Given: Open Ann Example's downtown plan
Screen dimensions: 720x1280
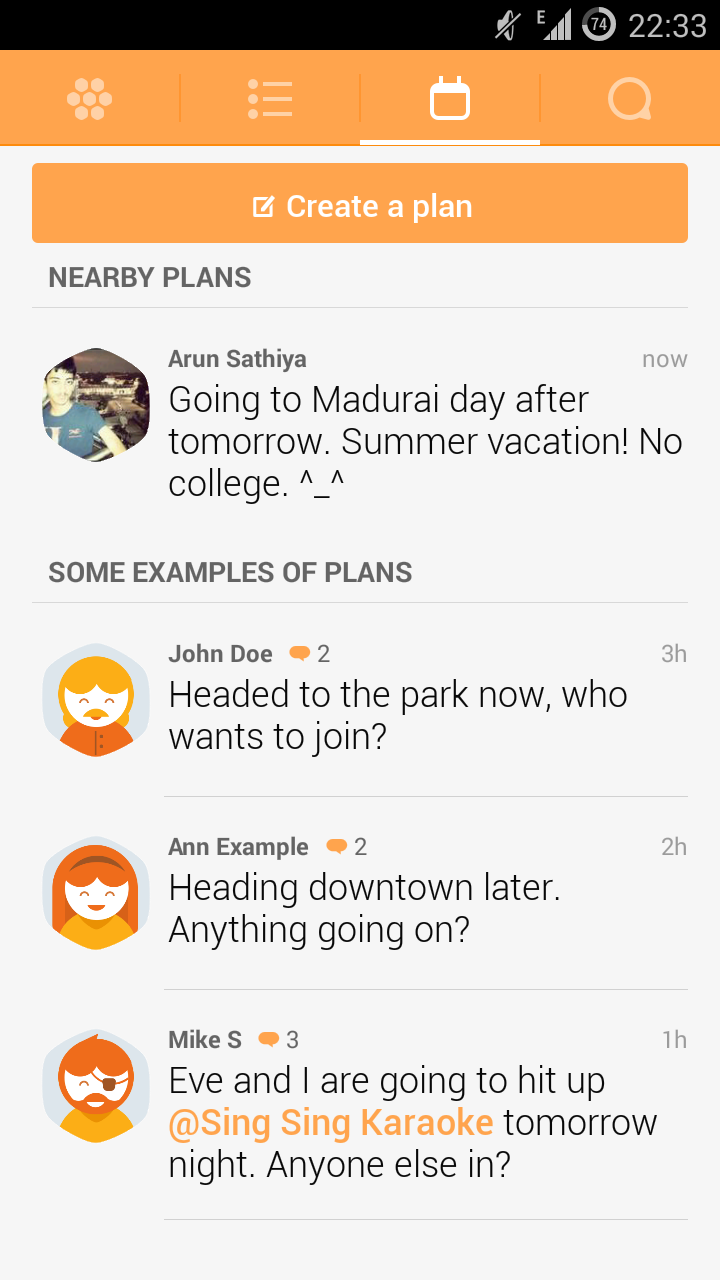Looking at the screenshot, I should pos(360,893).
